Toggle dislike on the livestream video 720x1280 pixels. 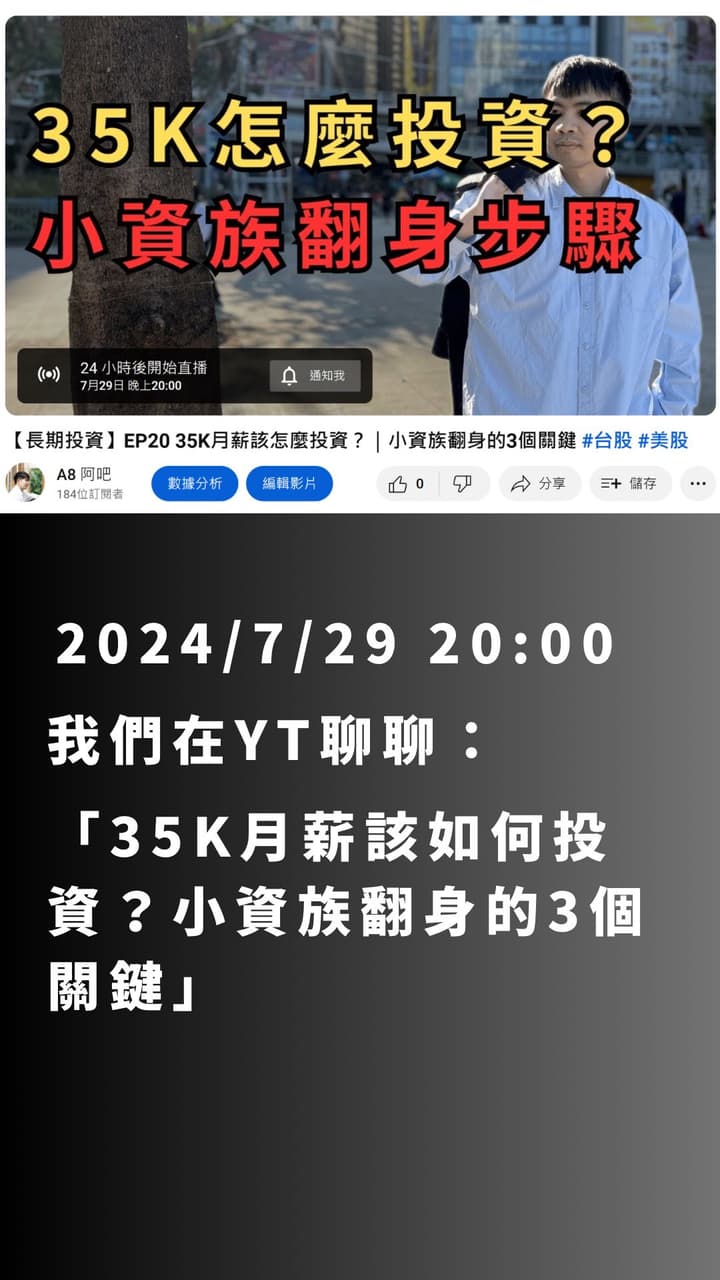(x=463, y=484)
